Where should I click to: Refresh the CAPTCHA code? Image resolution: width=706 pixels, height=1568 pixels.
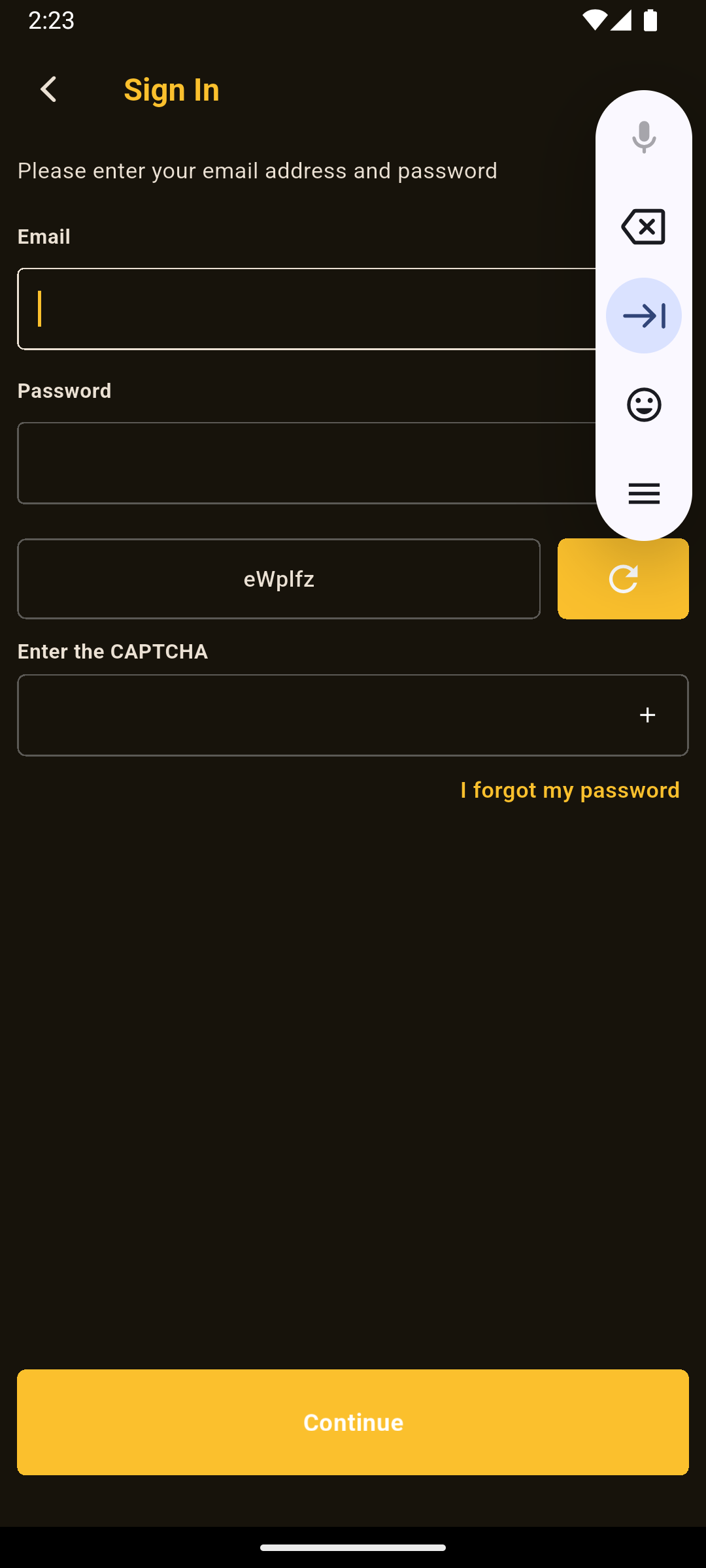tap(623, 579)
